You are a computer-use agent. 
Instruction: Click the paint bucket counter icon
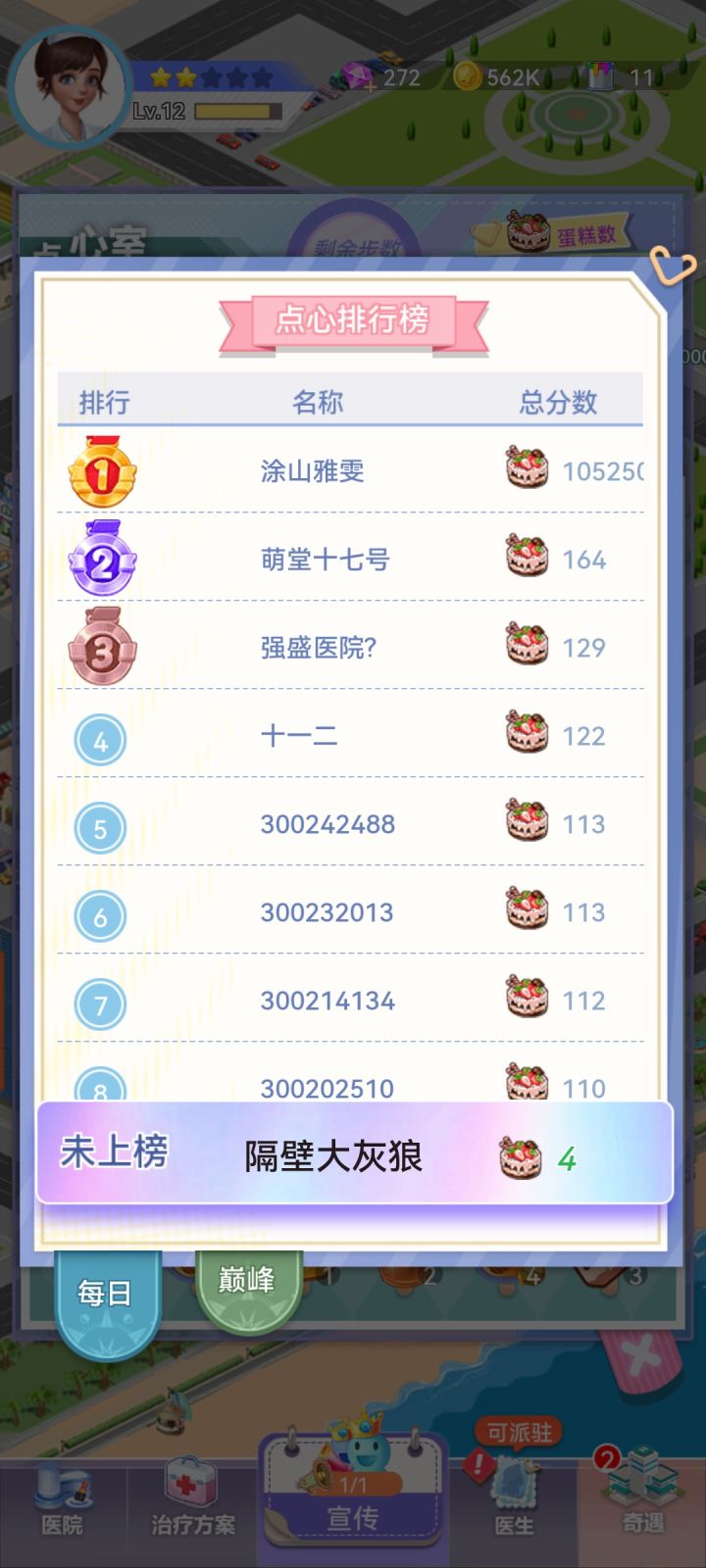point(601,76)
